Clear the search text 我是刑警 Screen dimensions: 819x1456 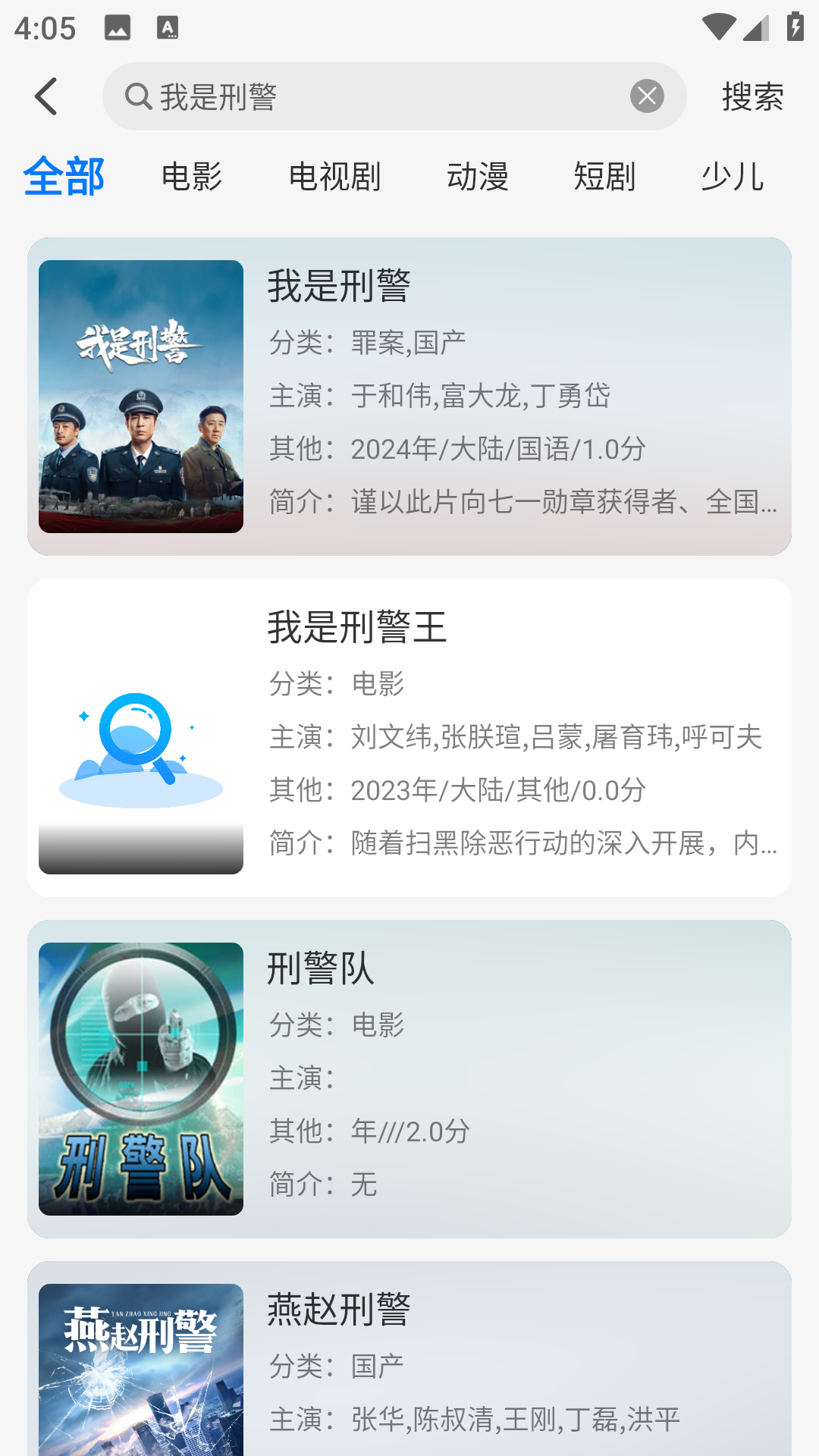click(x=647, y=96)
